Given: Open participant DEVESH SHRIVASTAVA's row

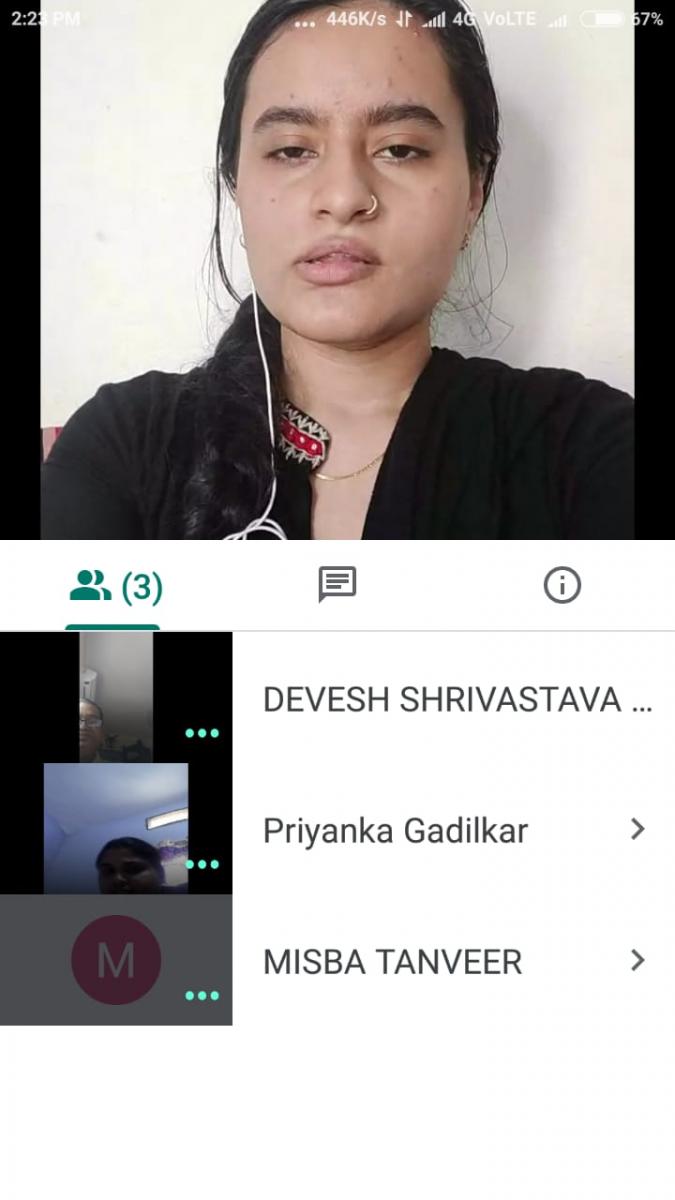Looking at the screenshot, I should pos(456,700).
